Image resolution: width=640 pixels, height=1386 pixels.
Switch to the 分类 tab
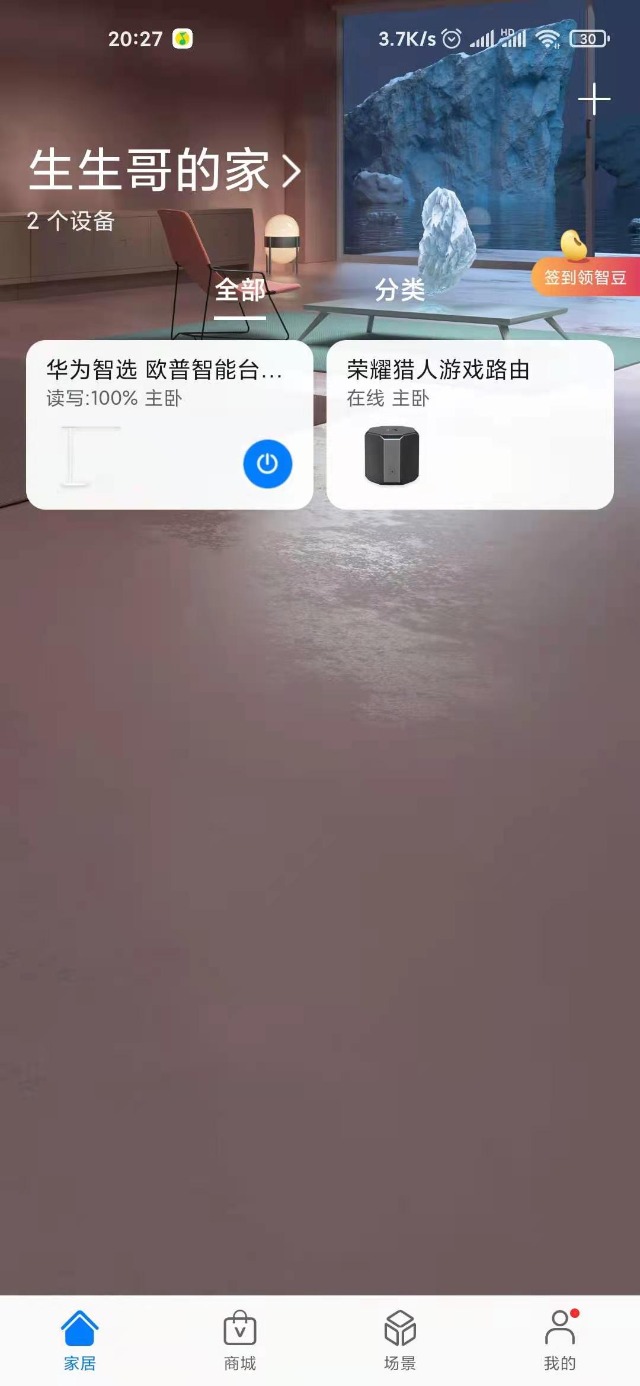click(x=400, y=291)
